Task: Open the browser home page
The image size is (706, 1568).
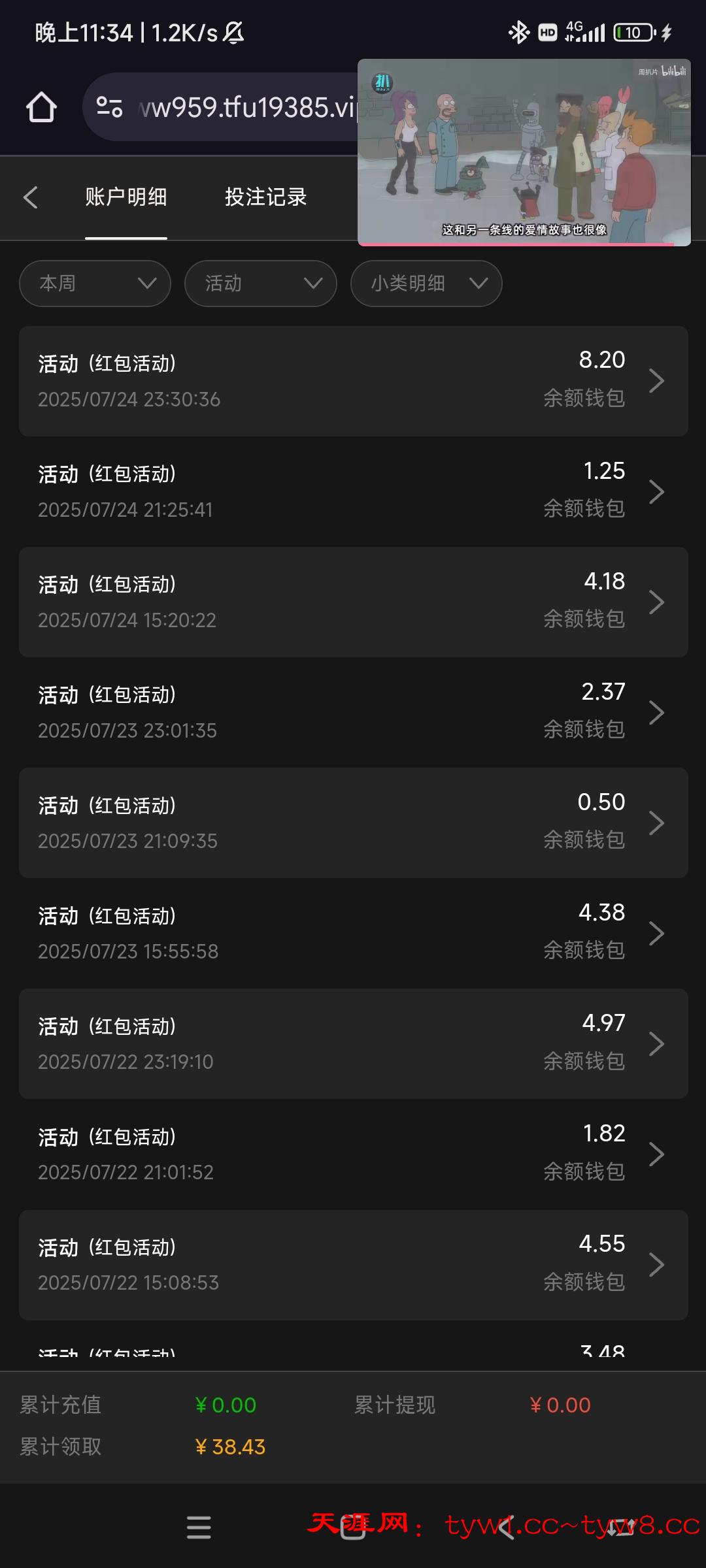Action: 41,107
